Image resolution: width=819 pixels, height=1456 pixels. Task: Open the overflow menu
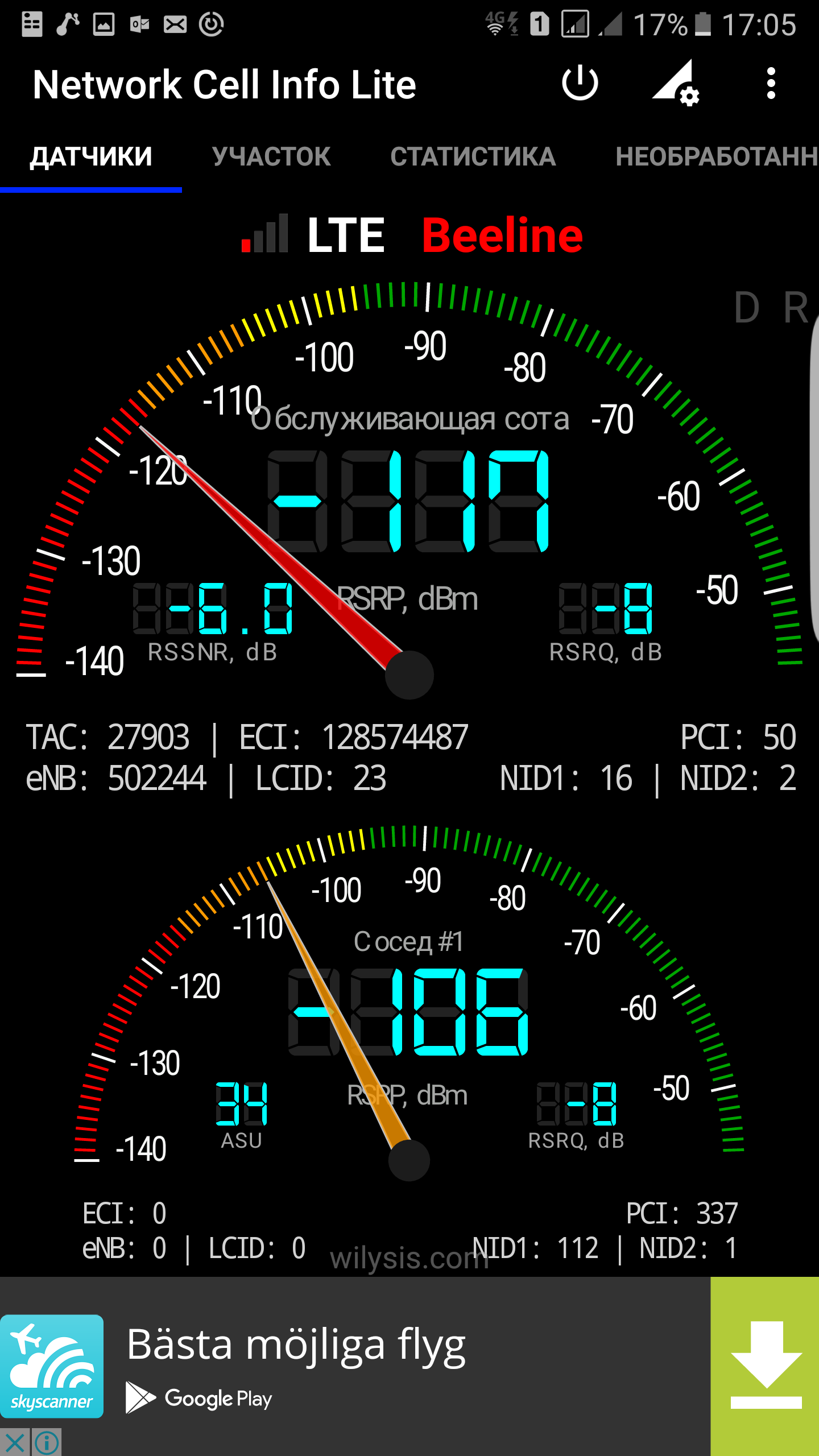(771, 84)
